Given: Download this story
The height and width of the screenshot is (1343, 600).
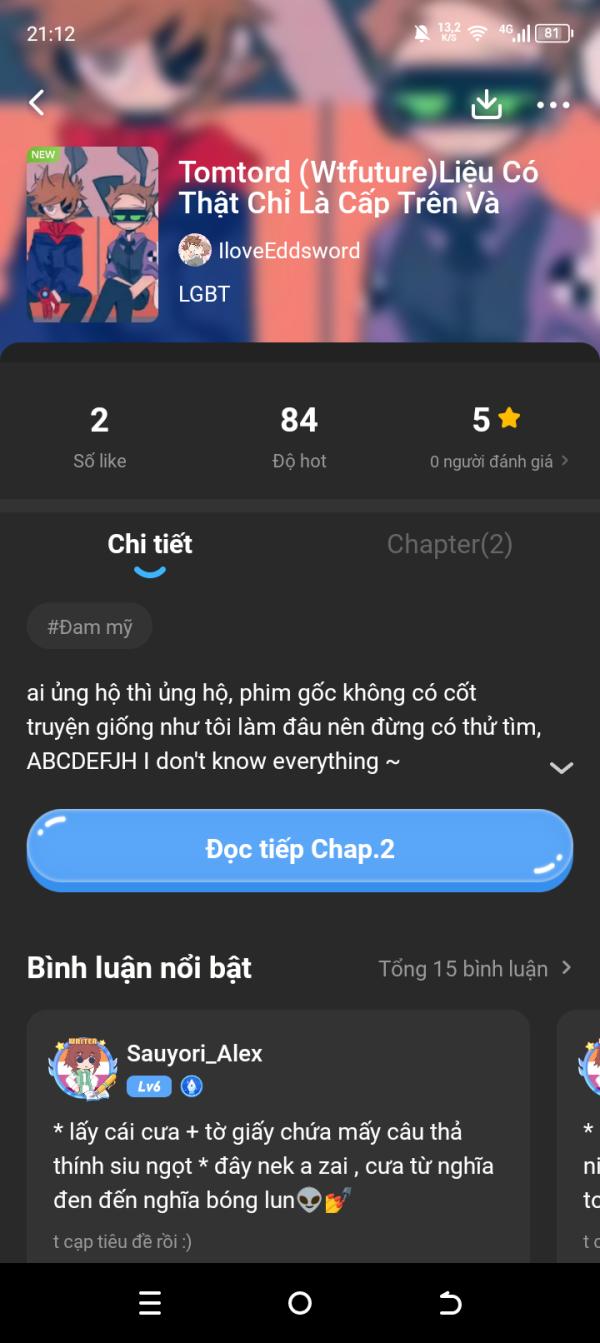Looking at the screenshot, I should pos(486,104).
